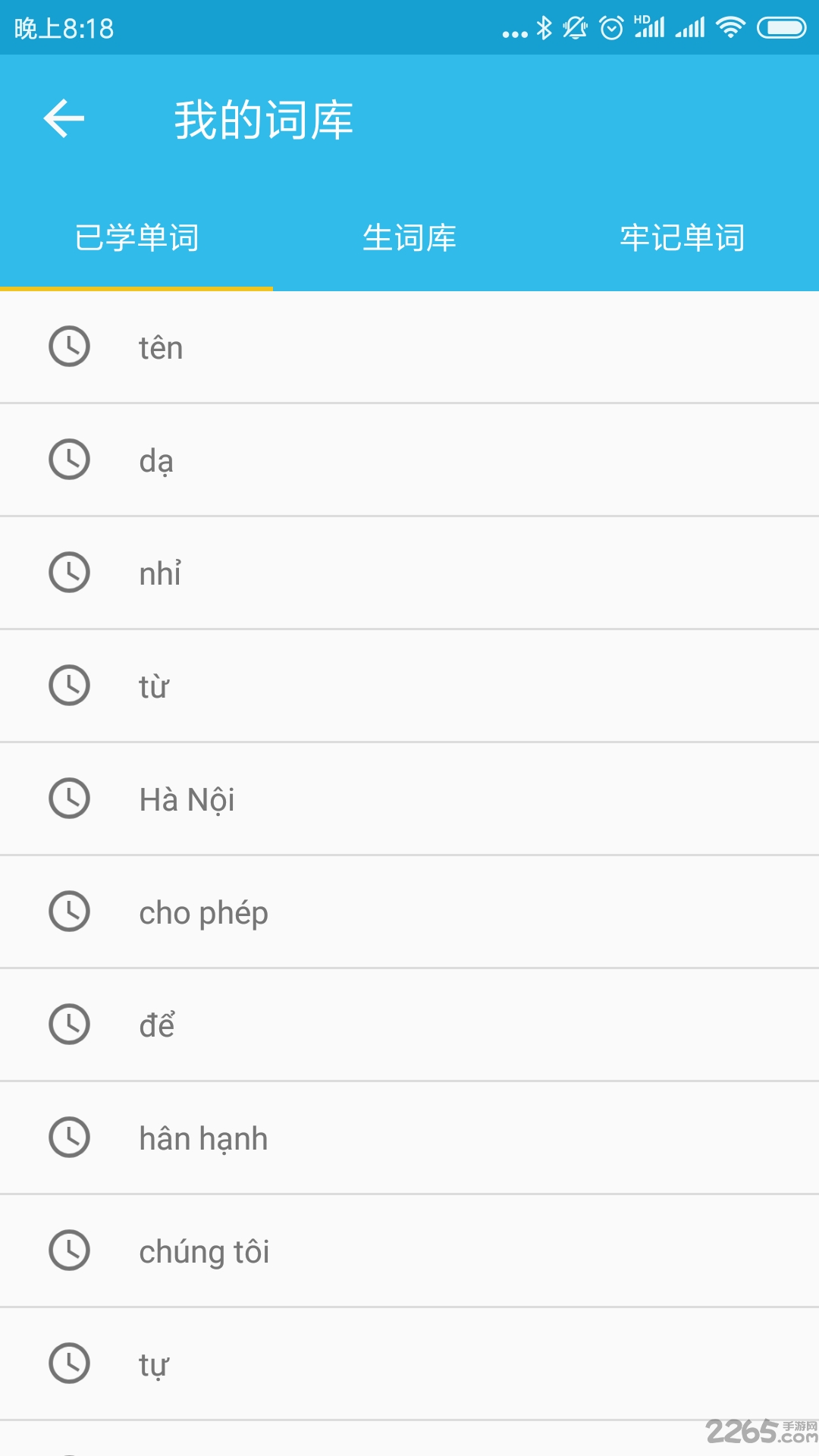
Task: Open the cho phép entry
Action: click(409, 912)
